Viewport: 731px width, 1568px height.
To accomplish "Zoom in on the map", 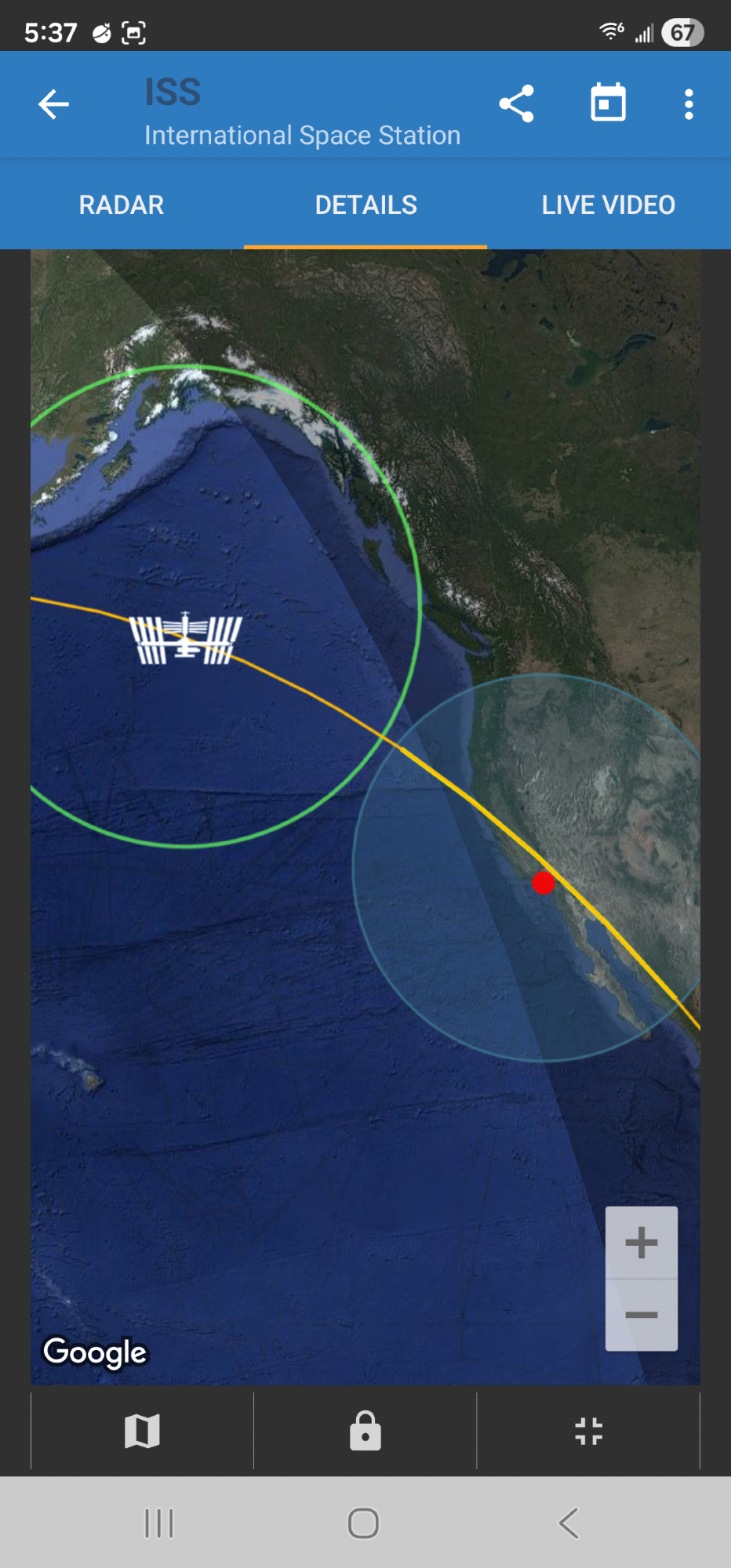I will tap(641, 1243).
